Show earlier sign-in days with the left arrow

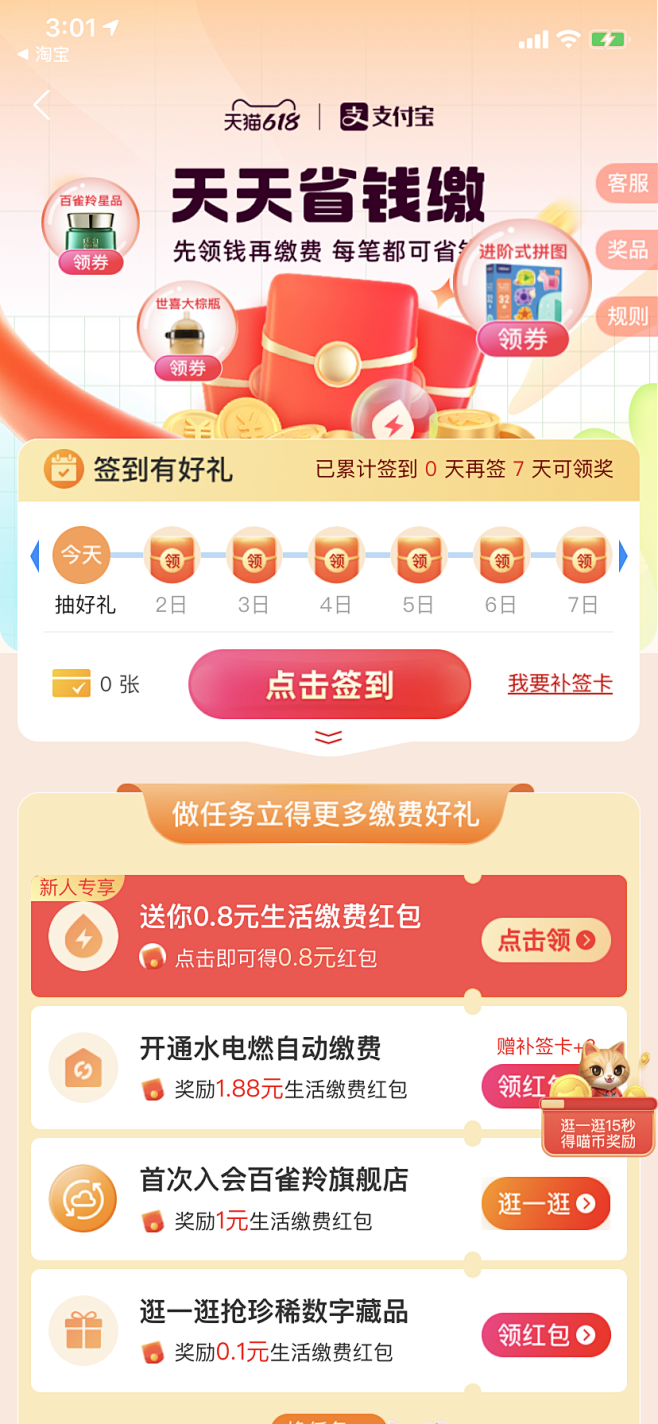coord(35,557)
